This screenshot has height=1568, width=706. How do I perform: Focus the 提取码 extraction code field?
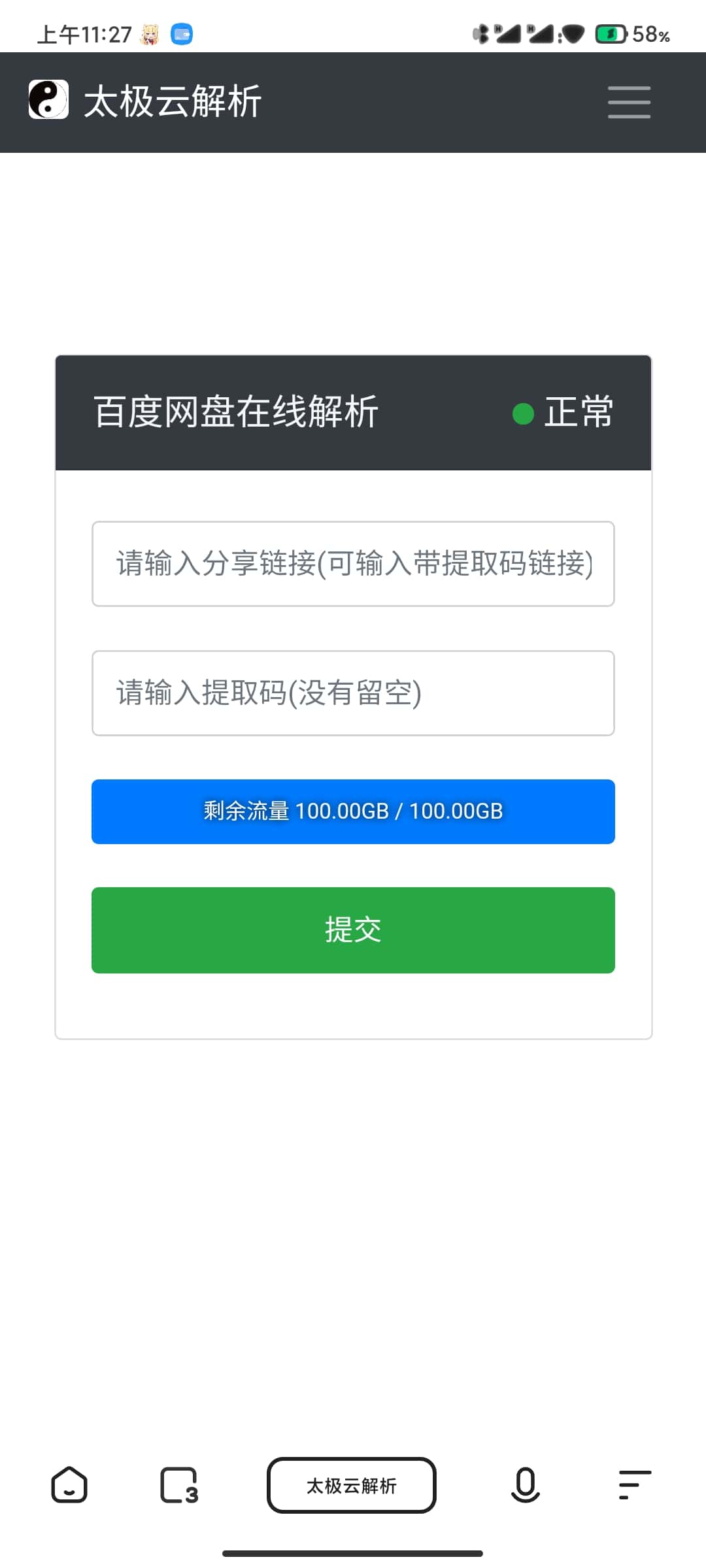point(353,693)
